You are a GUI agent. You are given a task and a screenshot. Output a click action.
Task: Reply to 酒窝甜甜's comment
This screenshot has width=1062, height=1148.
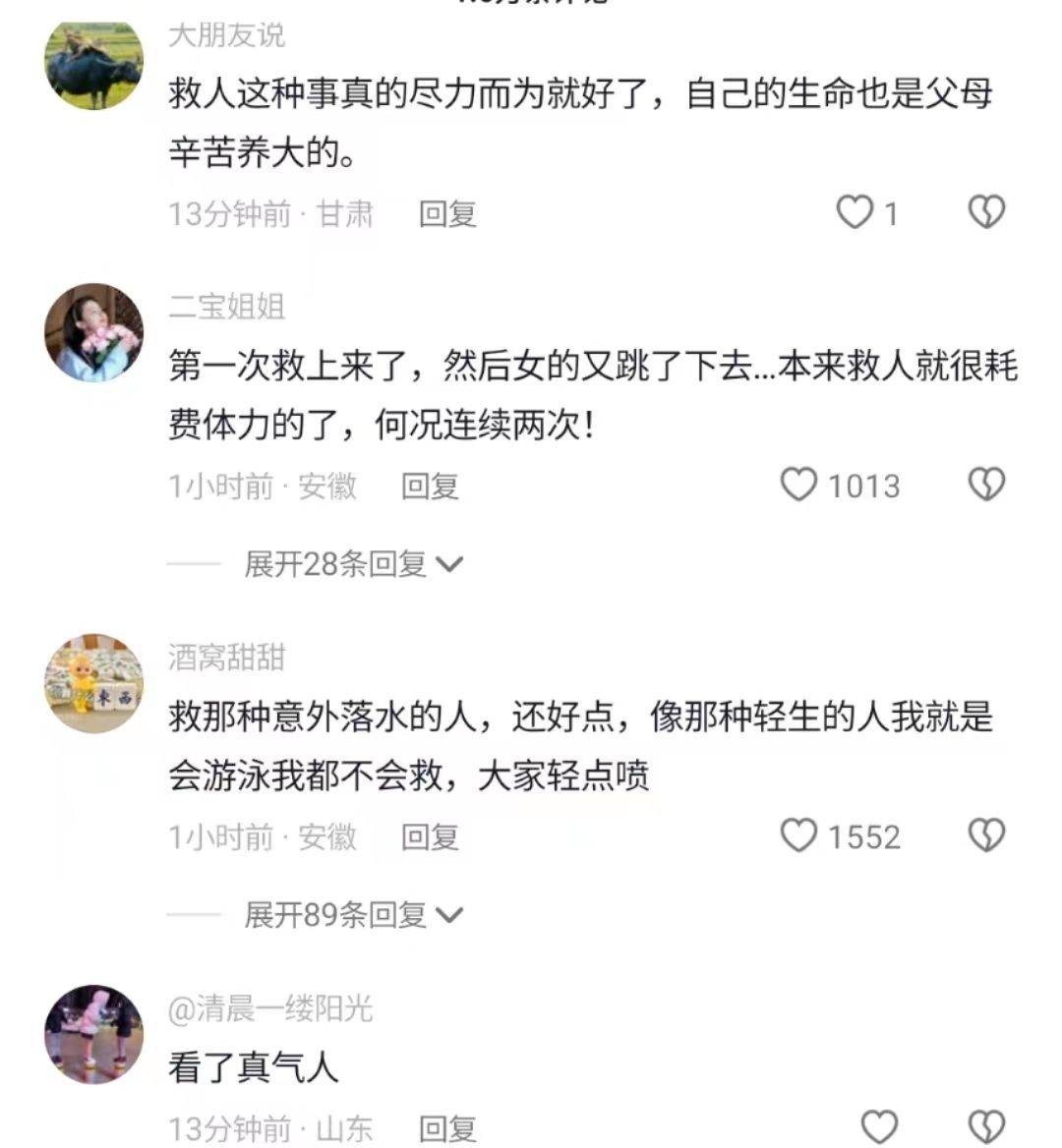pyautogui.click(x=430, y=836)
